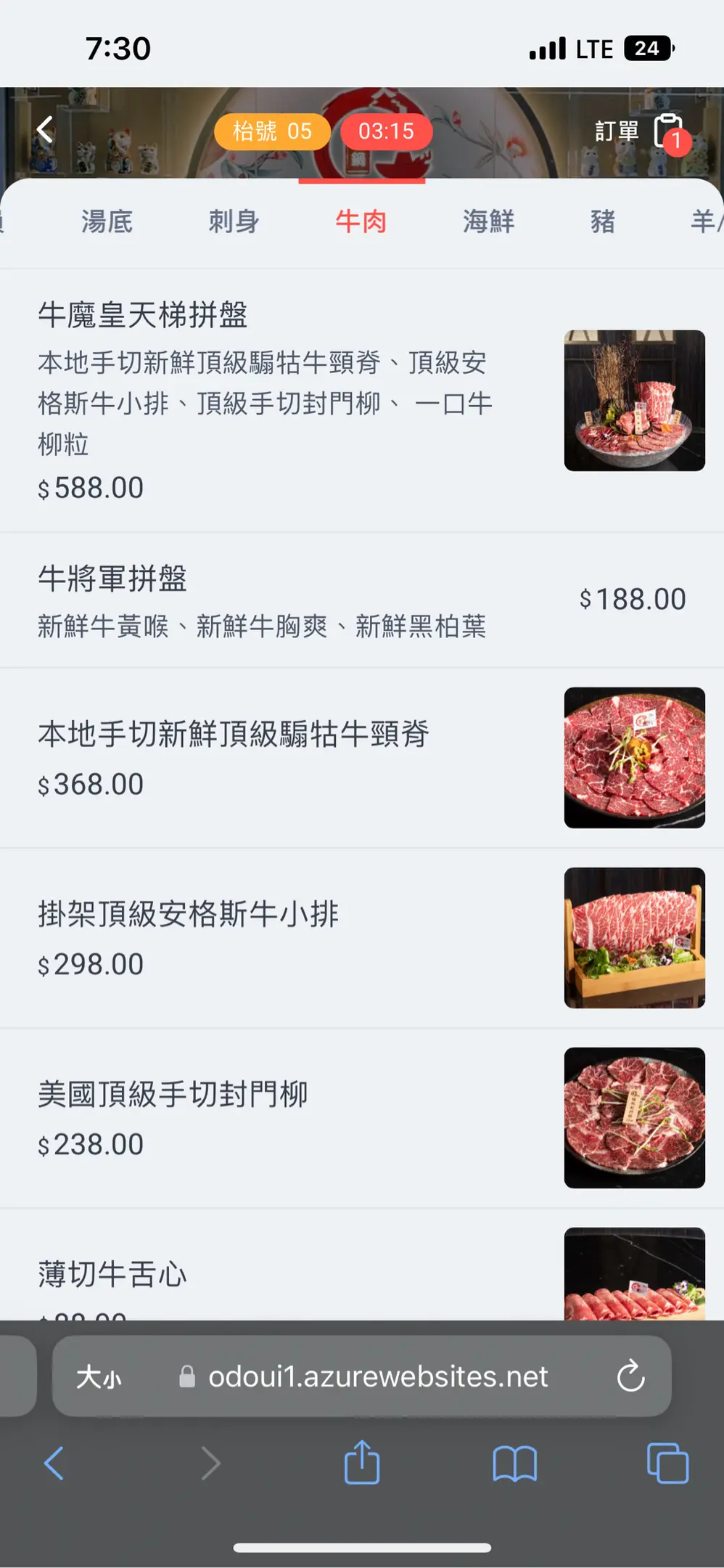Open the 訂單 order list

click(x=638, y=132)
